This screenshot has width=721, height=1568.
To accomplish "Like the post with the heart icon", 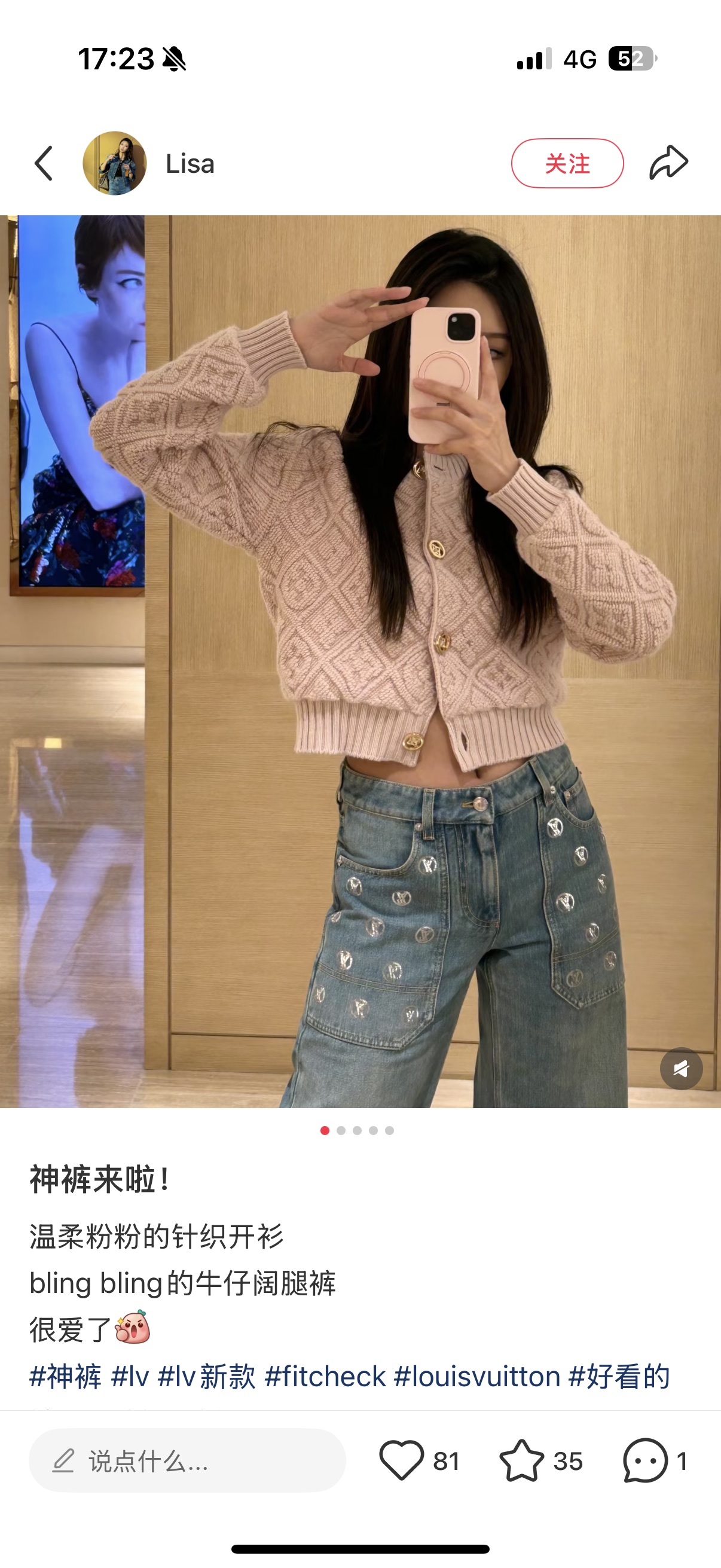I will [x=402, y=1460].
